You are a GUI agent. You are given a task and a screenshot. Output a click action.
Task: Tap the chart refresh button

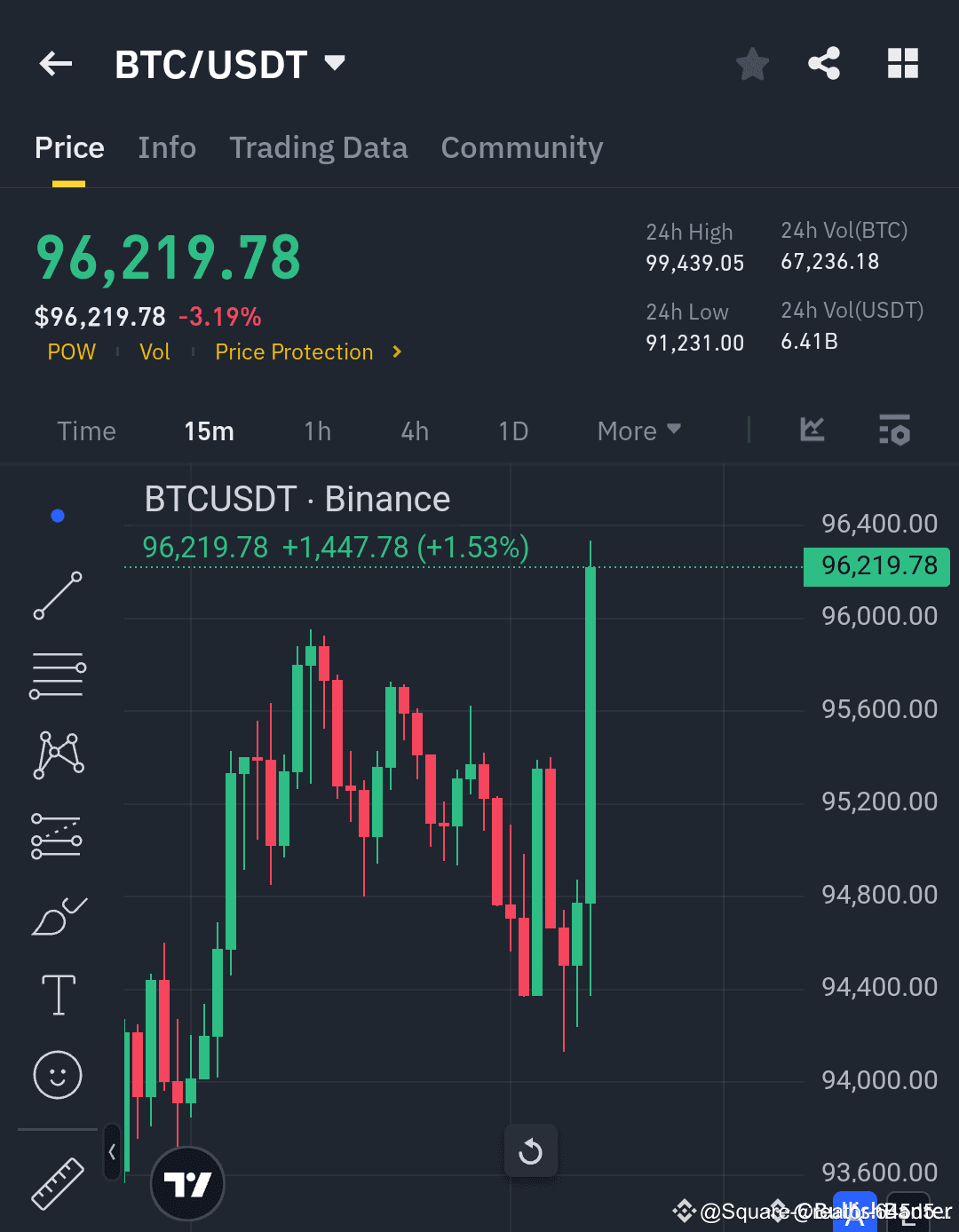point(530,1150)
